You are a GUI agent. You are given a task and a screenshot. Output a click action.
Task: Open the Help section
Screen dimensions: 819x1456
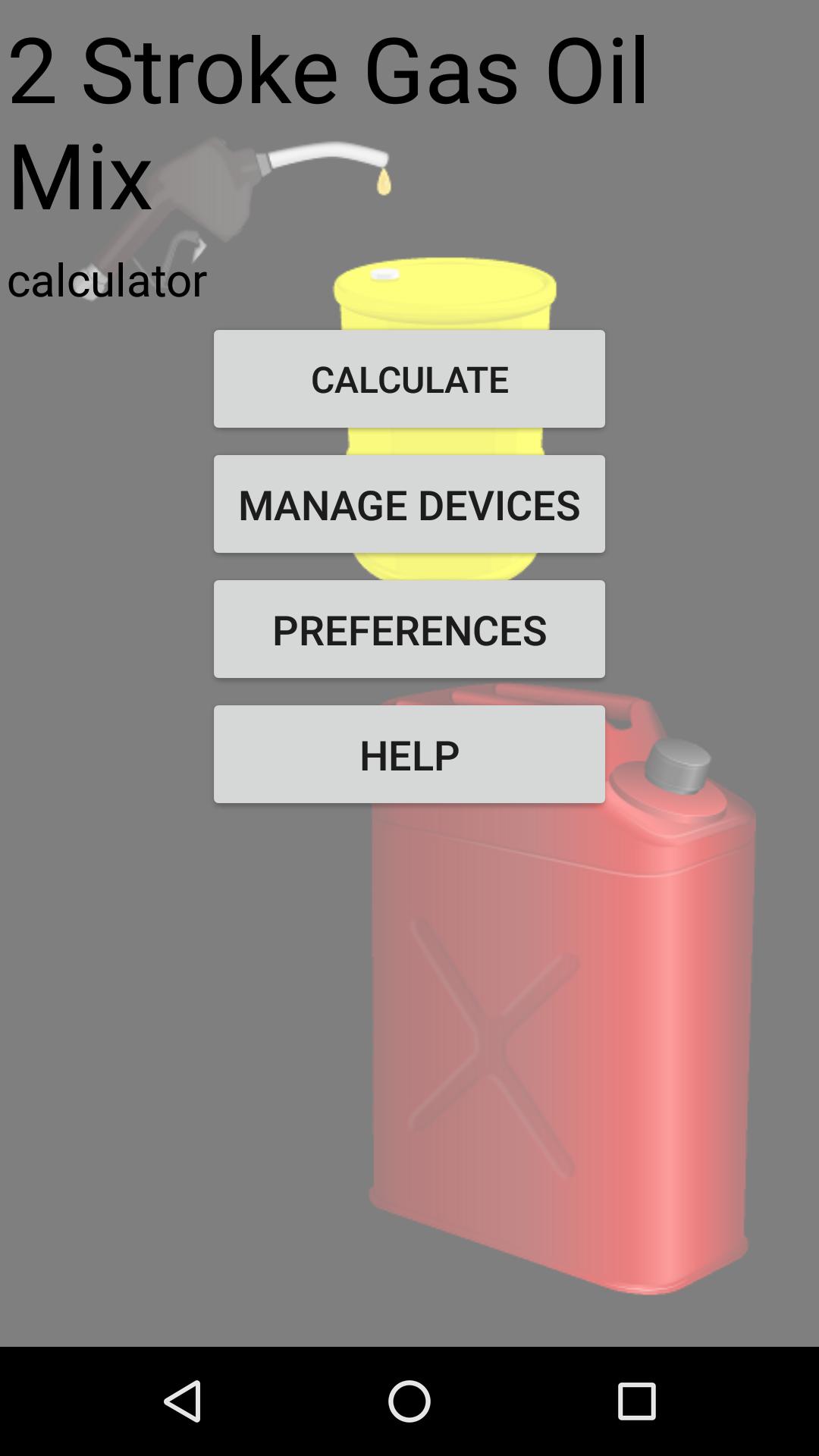(x=409, y=754)
